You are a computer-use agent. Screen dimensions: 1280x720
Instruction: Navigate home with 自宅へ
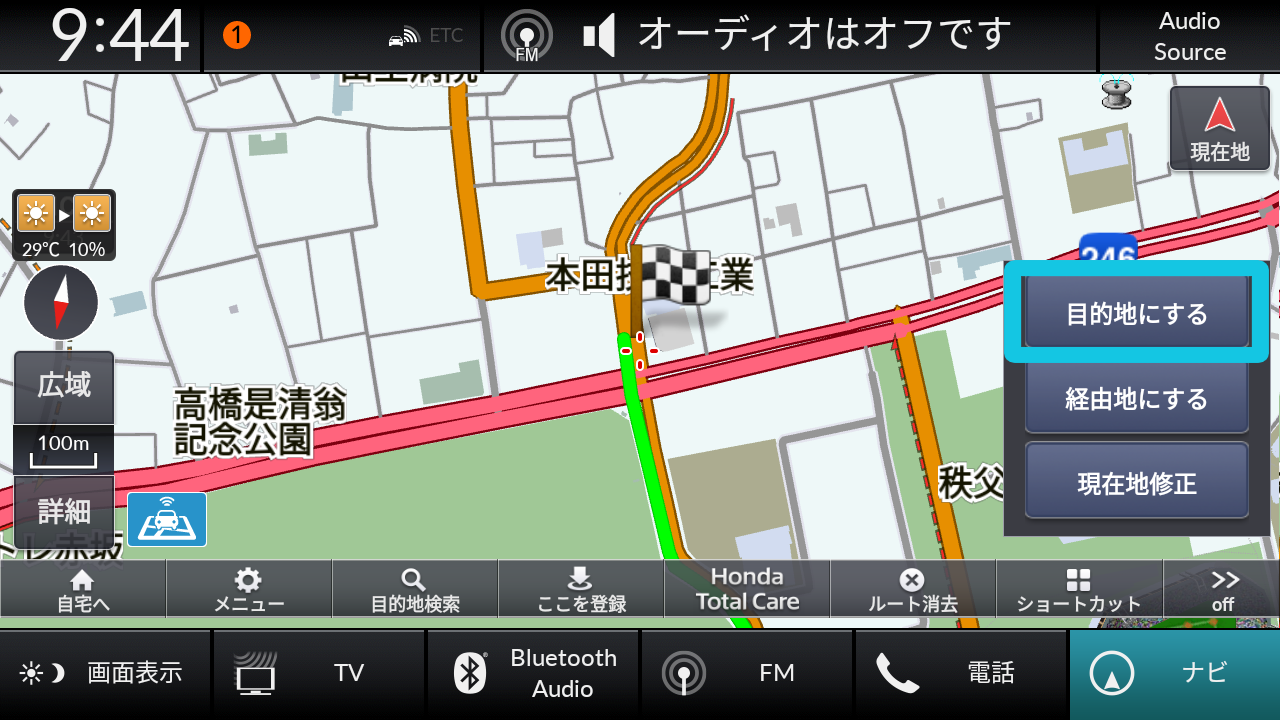83,590
